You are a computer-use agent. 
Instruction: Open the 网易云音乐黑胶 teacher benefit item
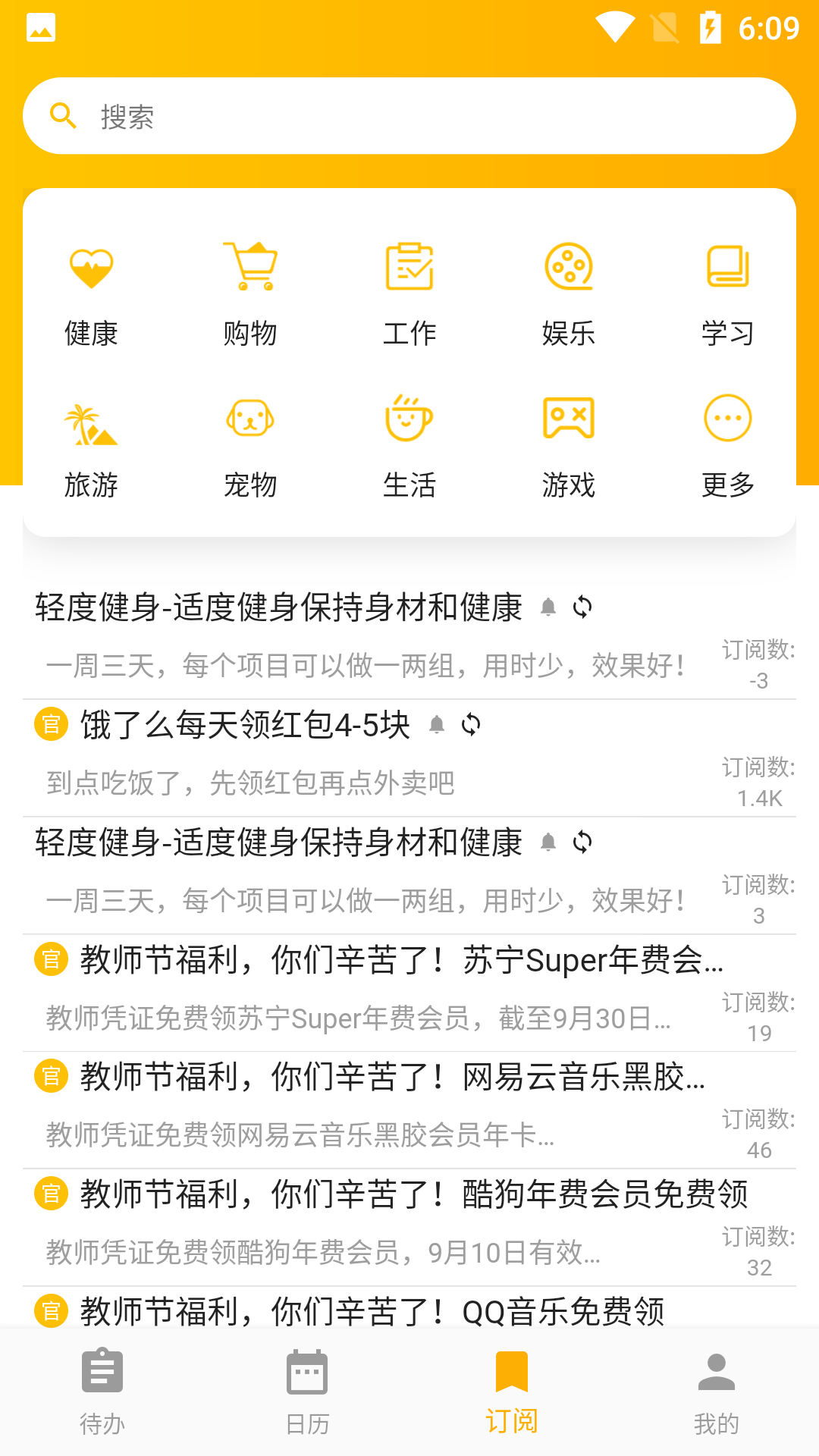coord(409,1110)
